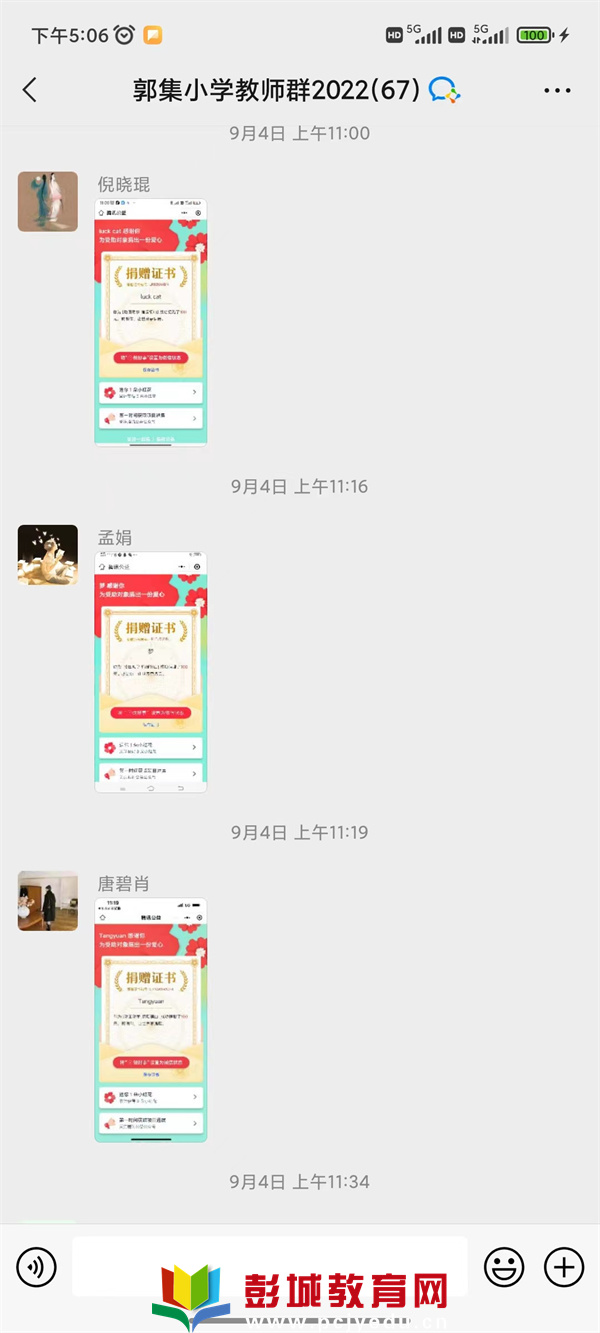Image resolution: width=600 pixels, height=1333 pixels.
Task: View 唐碧肖's profile avatar
Action: 48,901
